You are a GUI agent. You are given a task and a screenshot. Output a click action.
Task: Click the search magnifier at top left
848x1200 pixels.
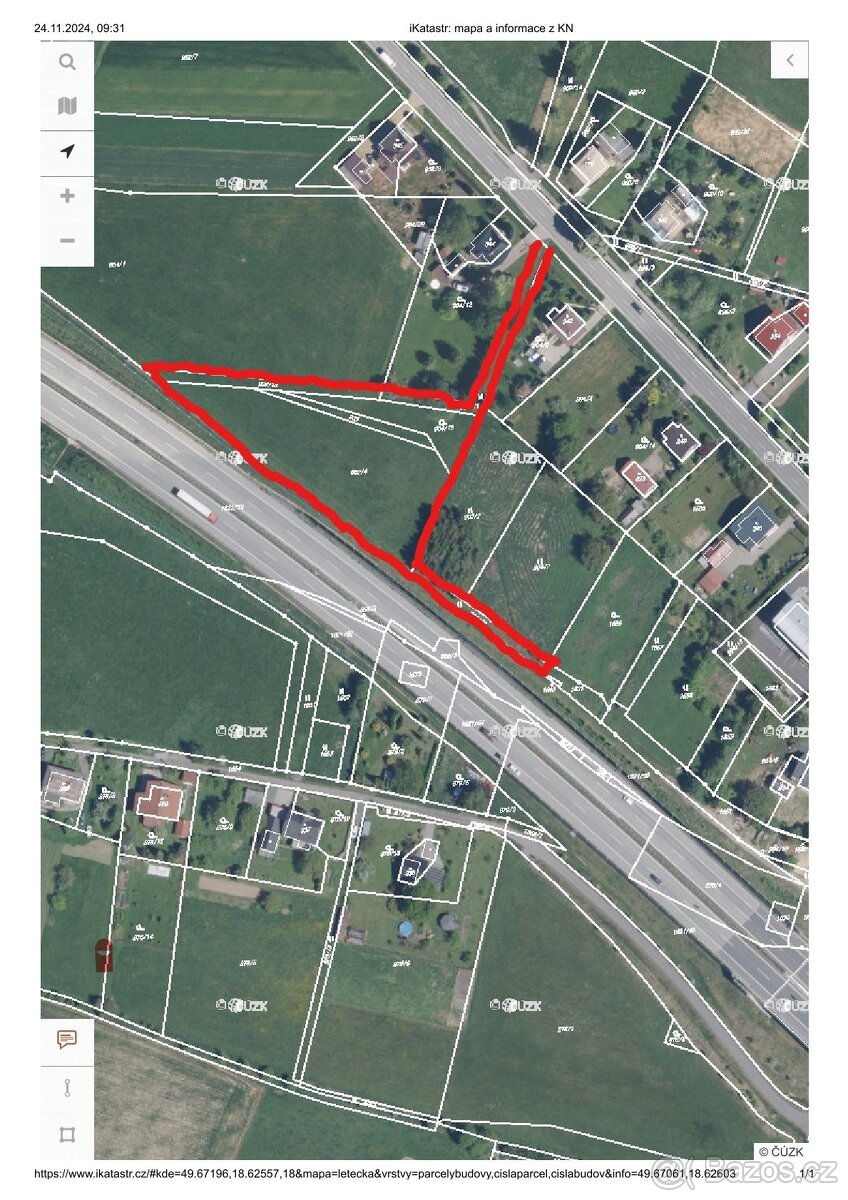click(66, 61)
